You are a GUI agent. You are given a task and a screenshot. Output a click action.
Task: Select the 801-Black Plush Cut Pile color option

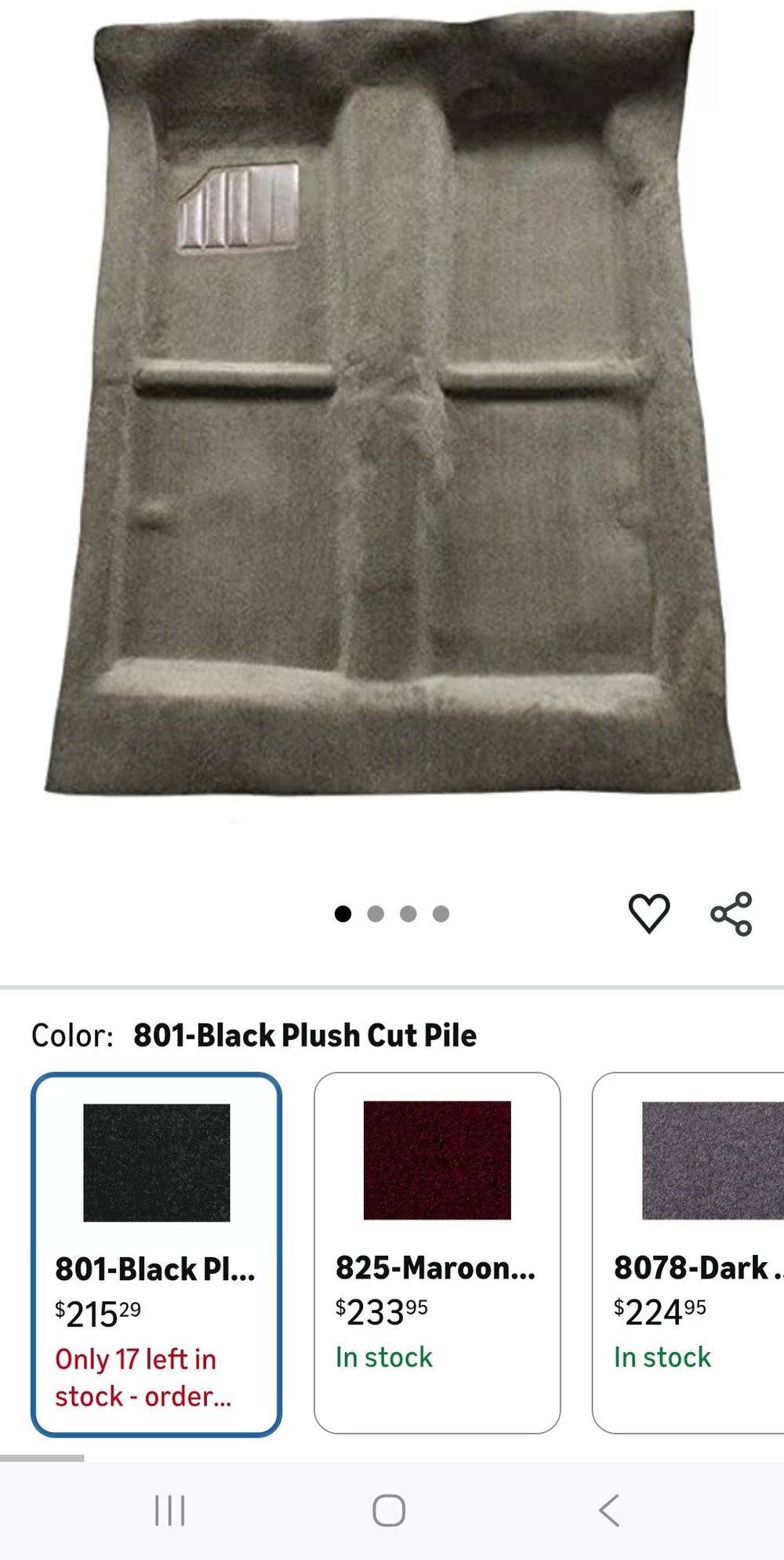pyautogui.click(x=156, y=1253)
